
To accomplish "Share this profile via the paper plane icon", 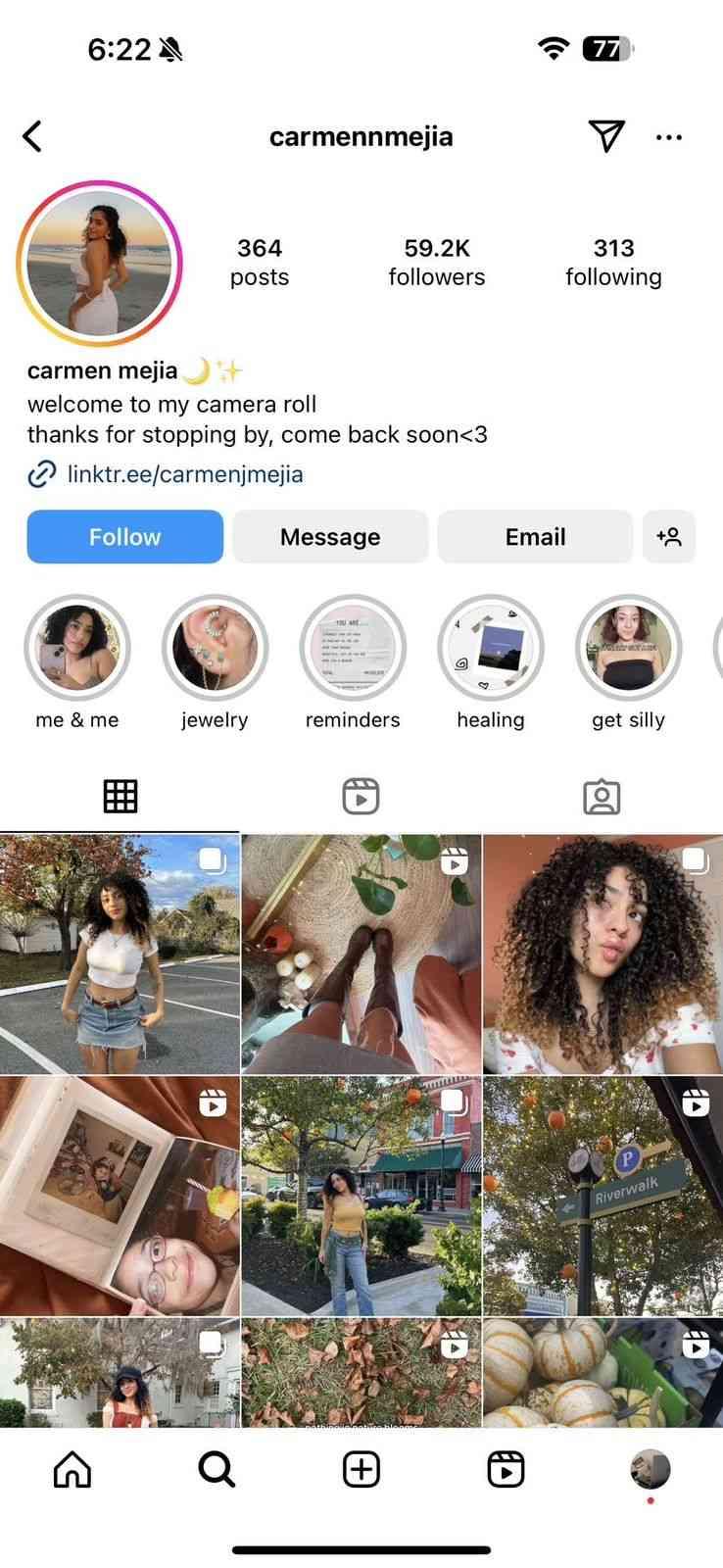I will (x=606, y=136).
